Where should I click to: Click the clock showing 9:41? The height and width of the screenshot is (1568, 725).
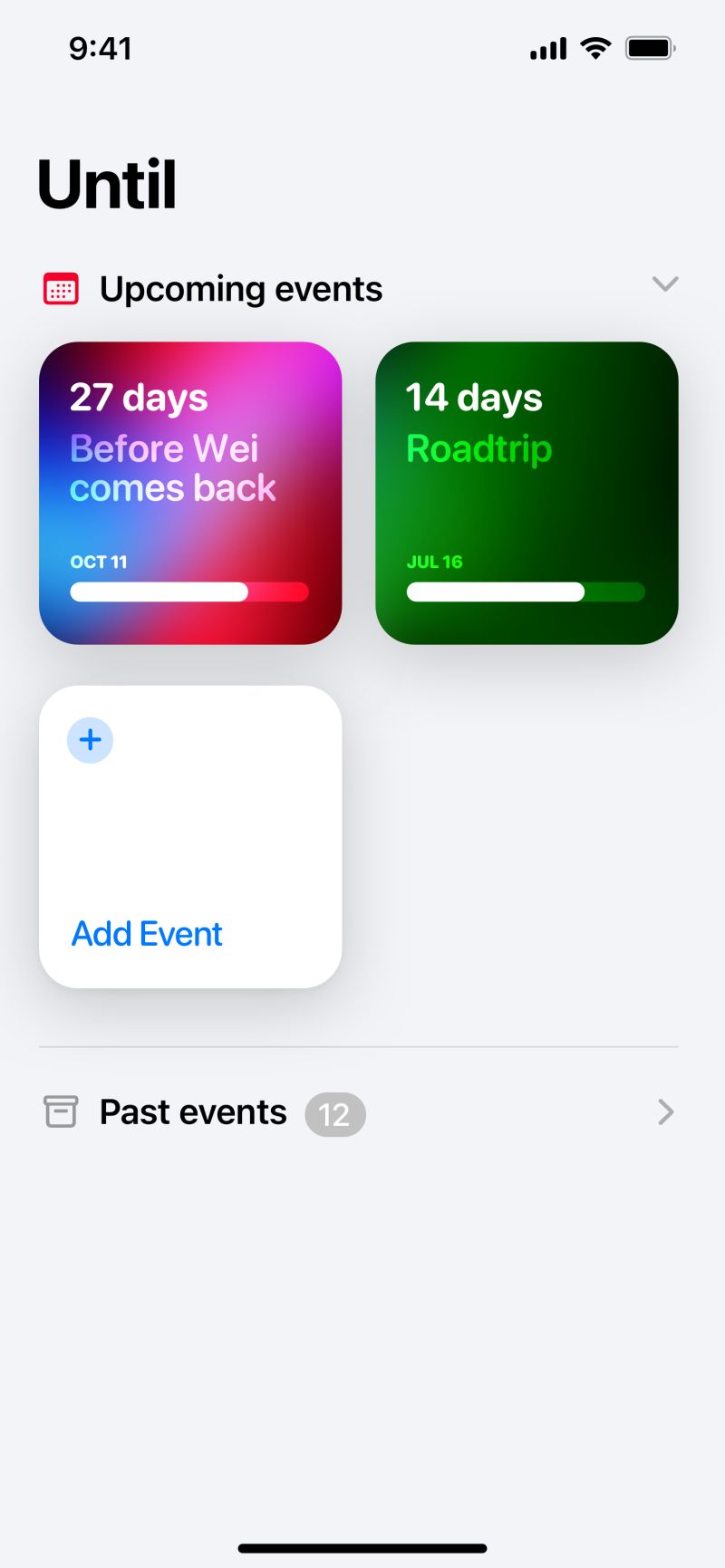tap(101, 49)
